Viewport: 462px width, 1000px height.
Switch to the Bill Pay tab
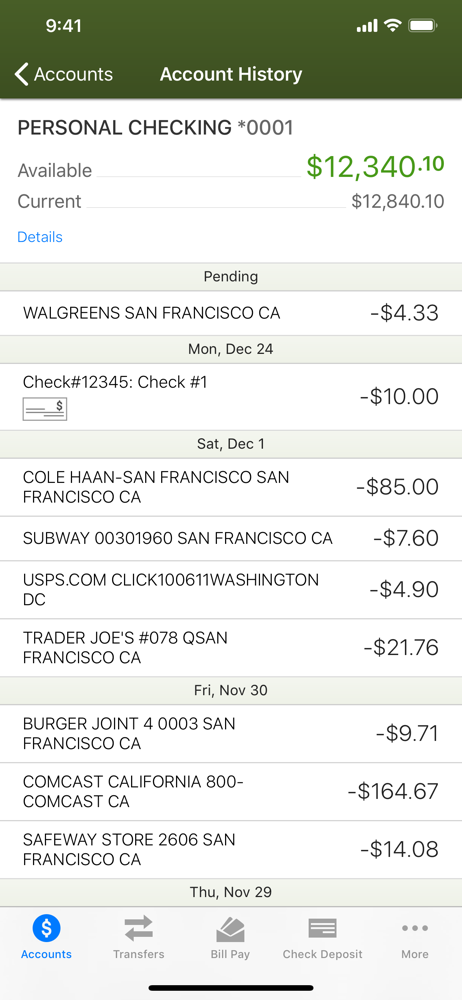[x=230, y=937]
